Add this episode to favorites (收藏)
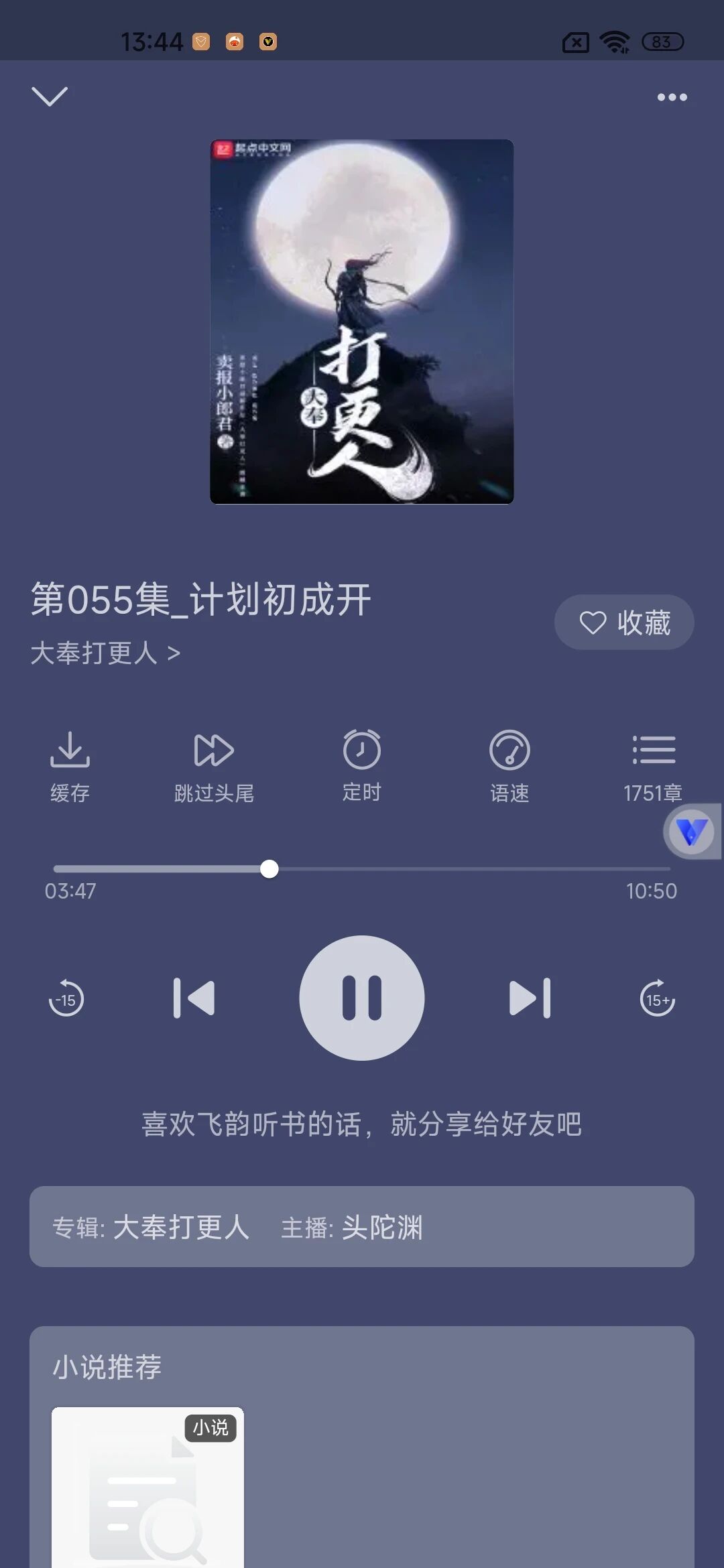 pyautogui.click(x=624, y=623)
